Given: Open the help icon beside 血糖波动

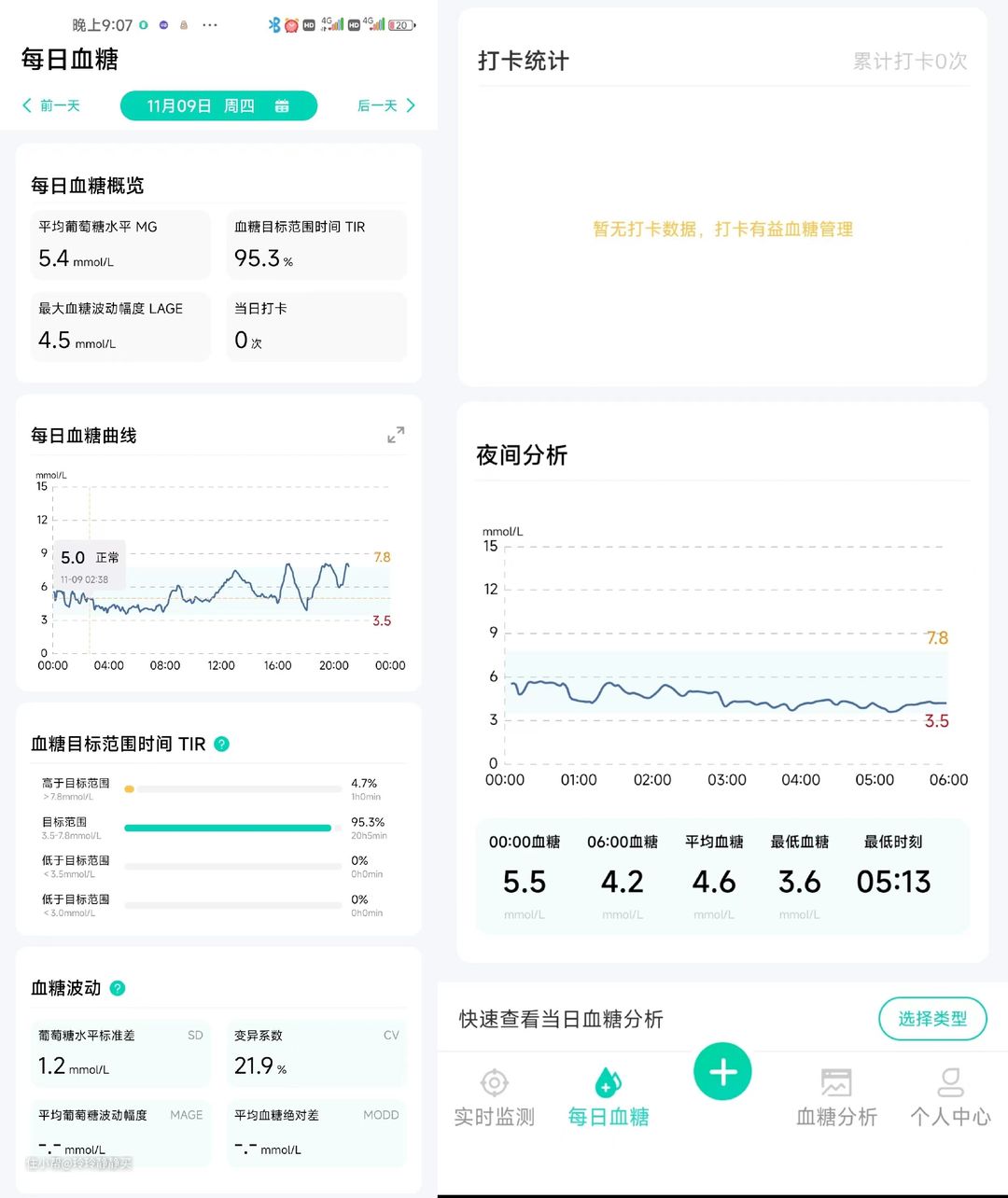Looking at the screenshot, I should (x=118, y=988).
